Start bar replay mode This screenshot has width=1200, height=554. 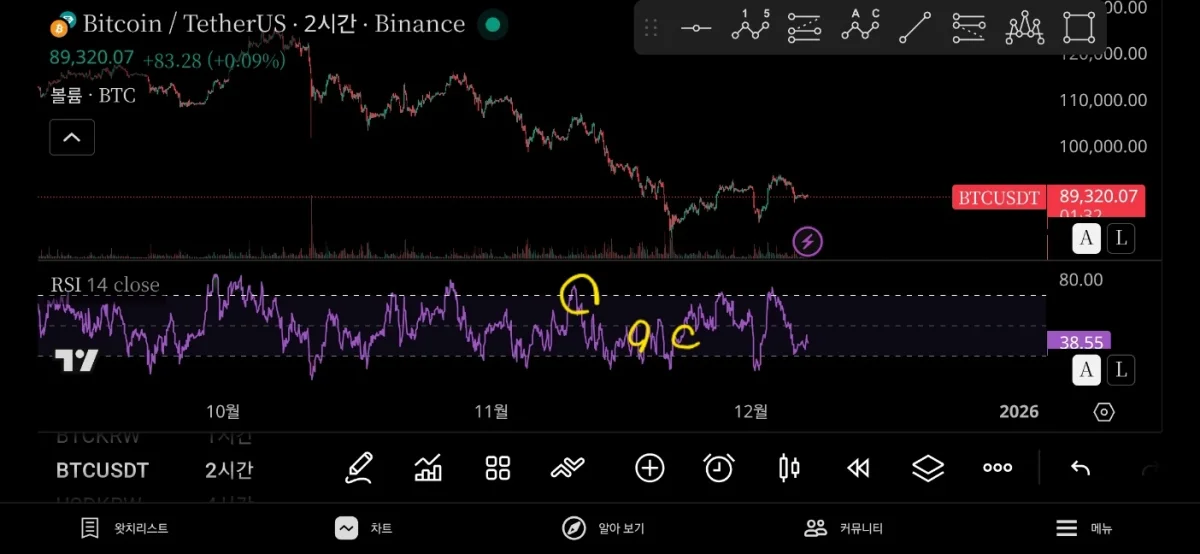point(858,468)
